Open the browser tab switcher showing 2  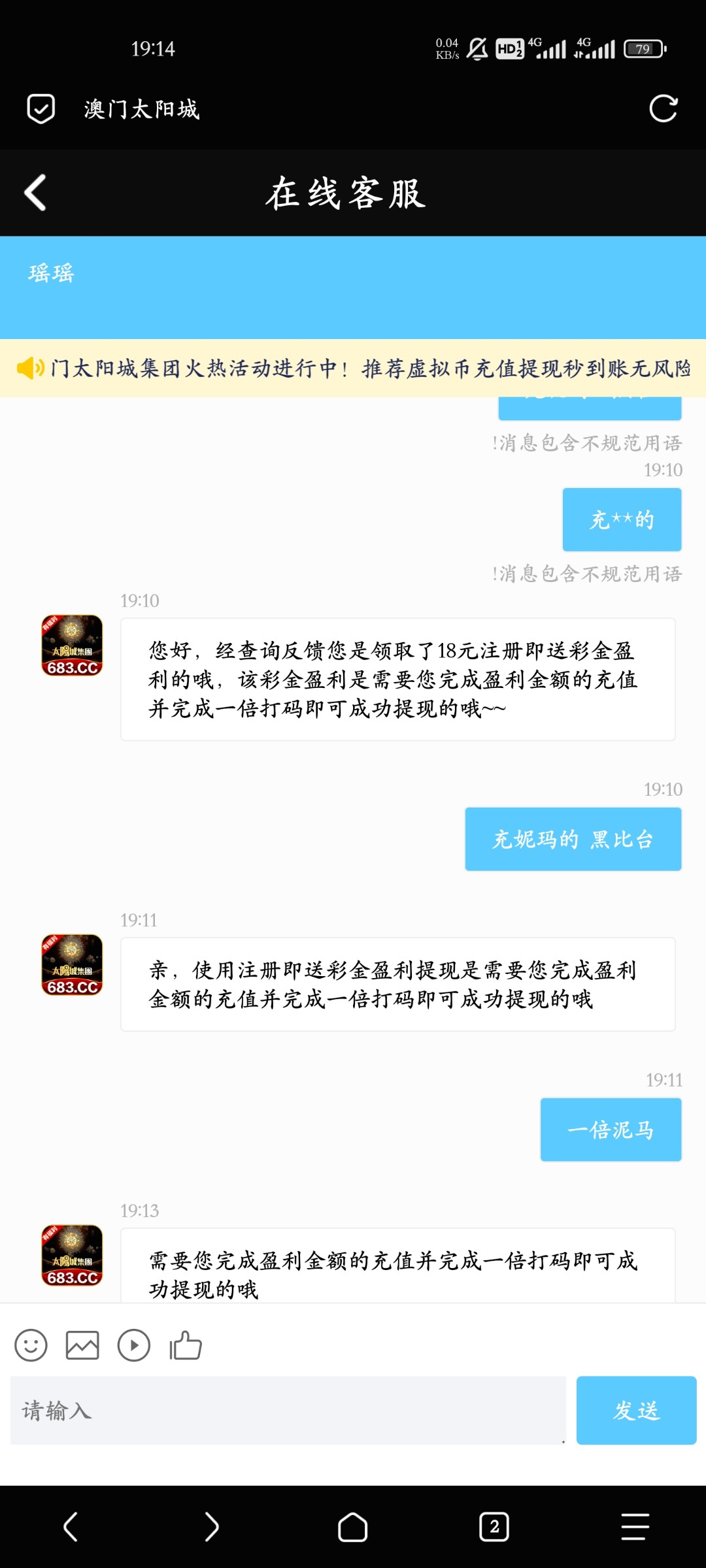pyautogui.click(x=494, y=1527)
